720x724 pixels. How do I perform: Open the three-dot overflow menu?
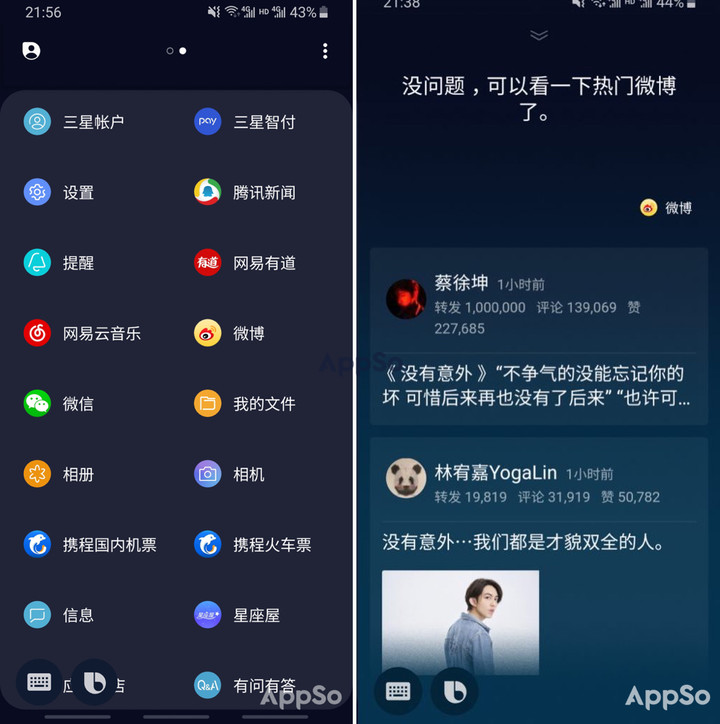(x=325, y=51)
